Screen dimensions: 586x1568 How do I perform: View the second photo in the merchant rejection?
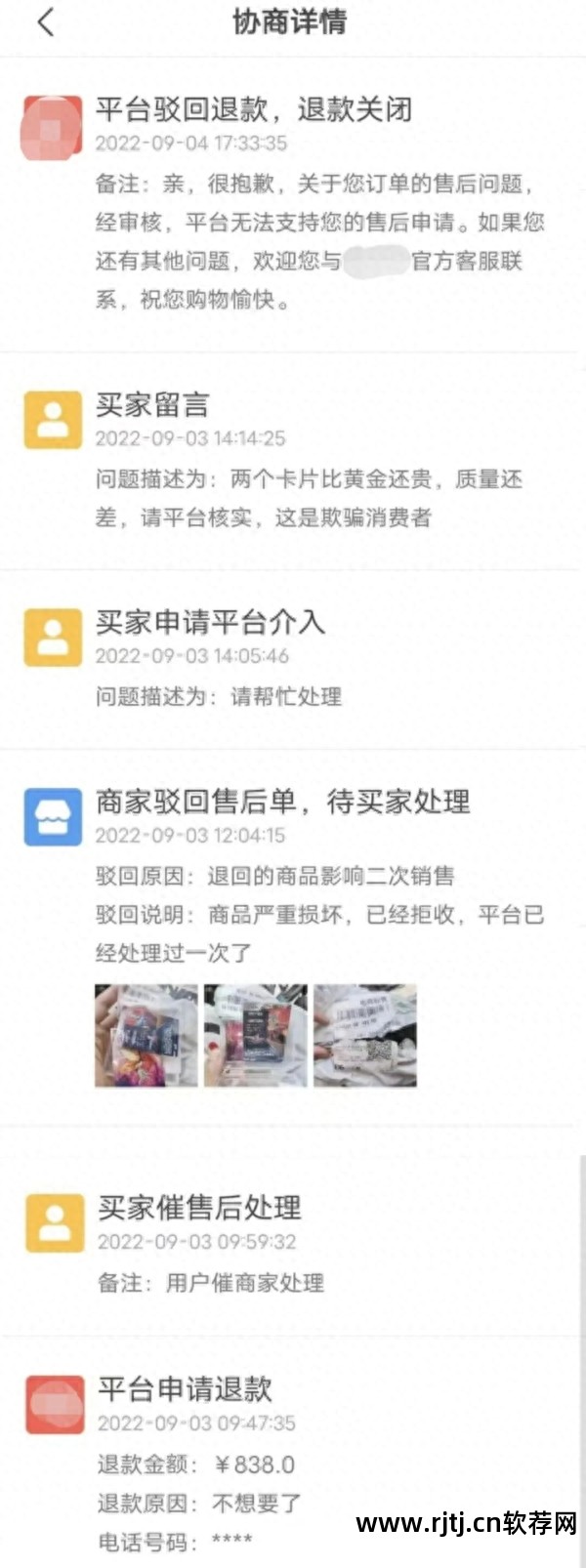255,1035
